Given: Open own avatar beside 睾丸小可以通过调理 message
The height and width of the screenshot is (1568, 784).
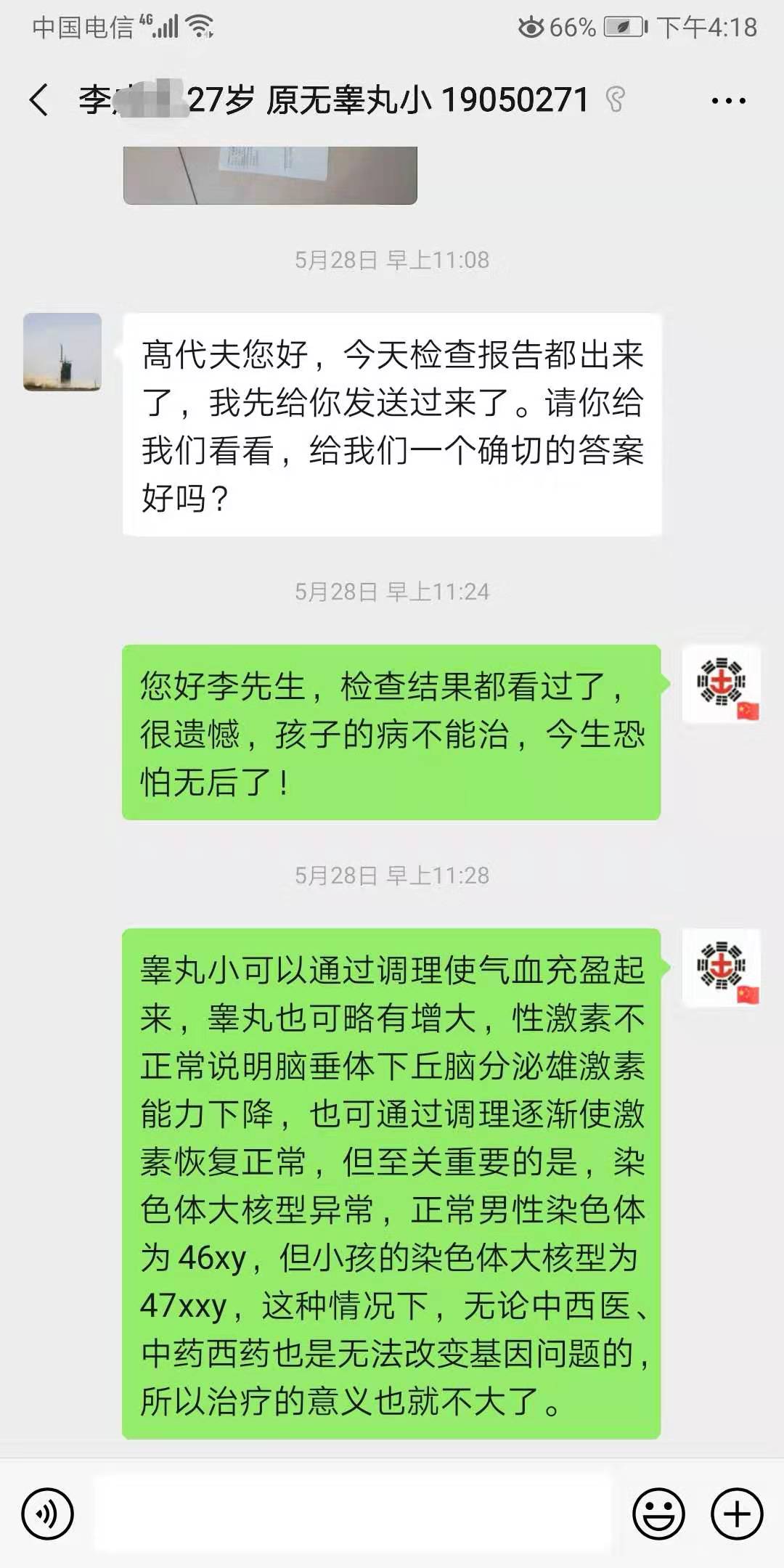Looking at the screenshot, I should (722, 968).
